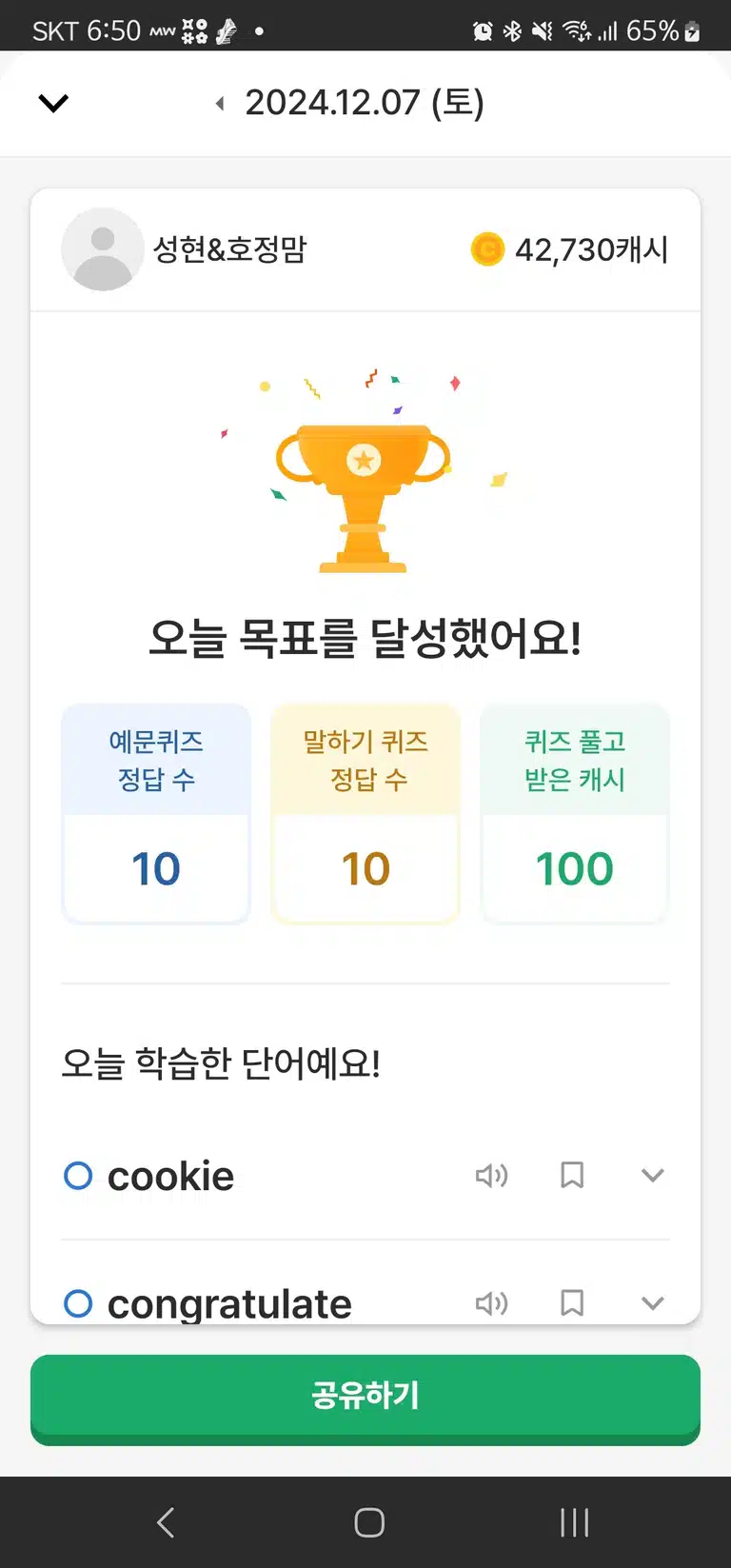This screenshot has height=1568, width=731.
Task: Play pronunciation audio for congratulate
Action: (x=491, y=1302)
